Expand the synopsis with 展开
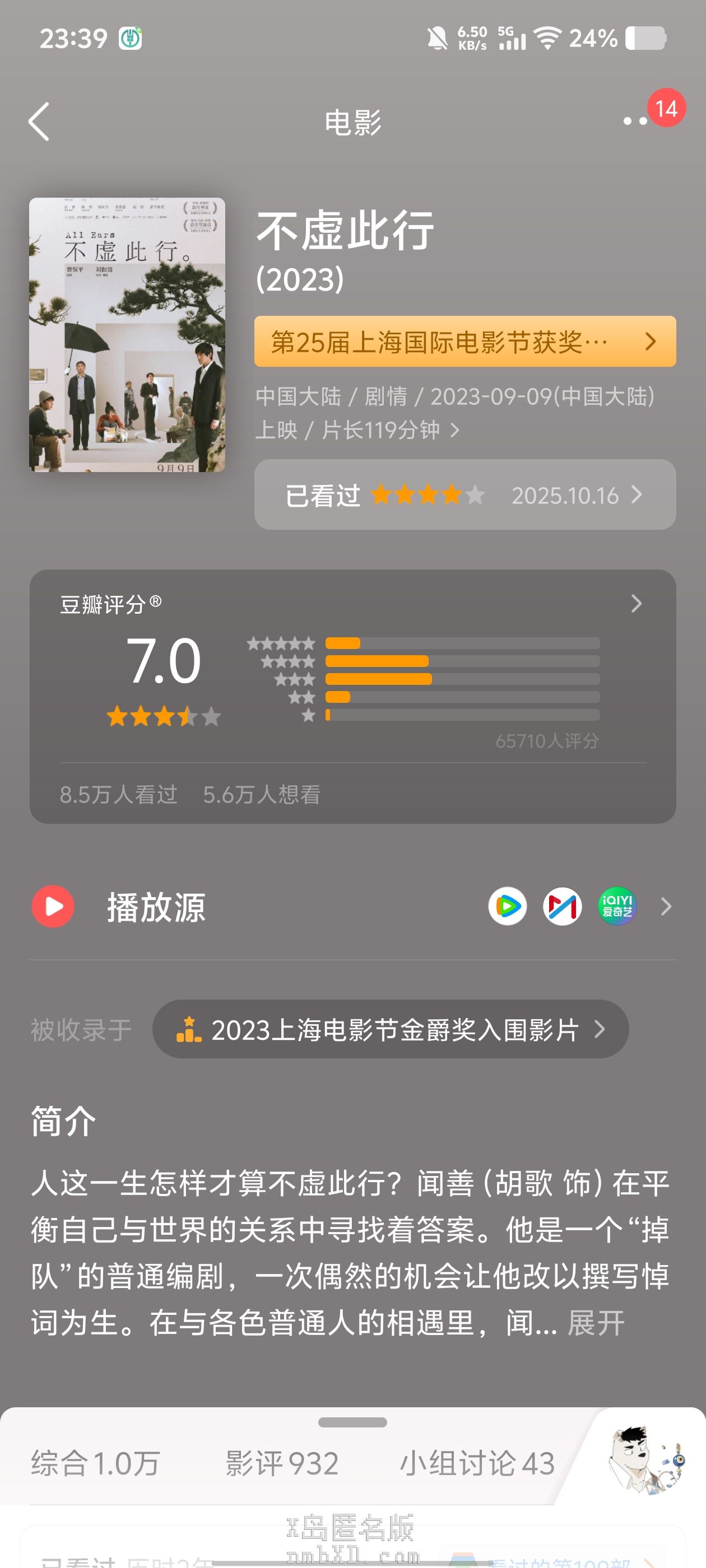The height and width of the screenshot is (1568, 706). point(596,1323)
